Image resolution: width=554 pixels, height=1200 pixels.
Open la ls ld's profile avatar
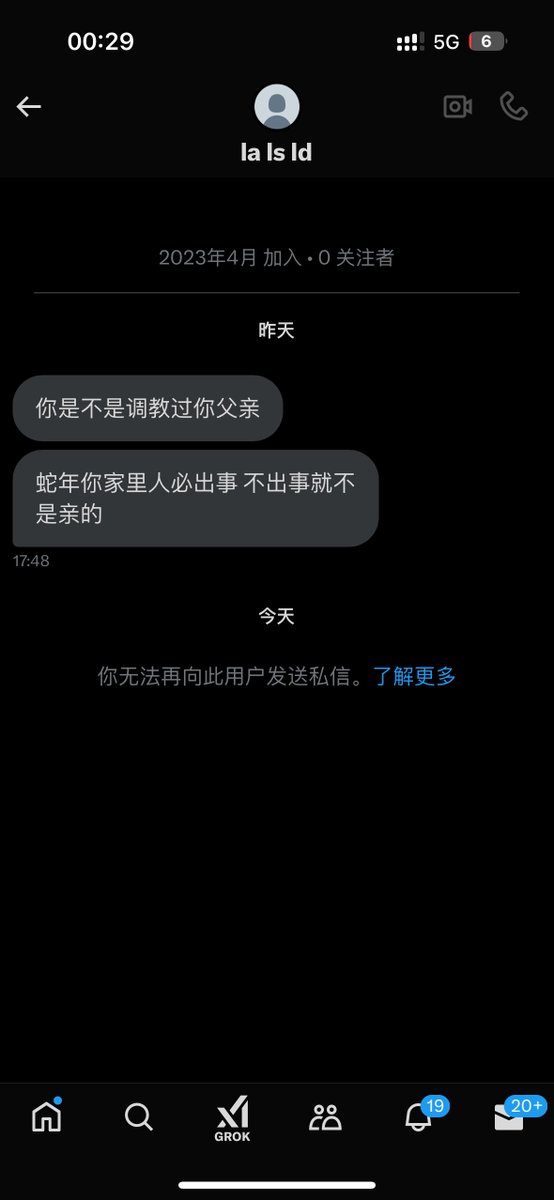pos(277,107)
